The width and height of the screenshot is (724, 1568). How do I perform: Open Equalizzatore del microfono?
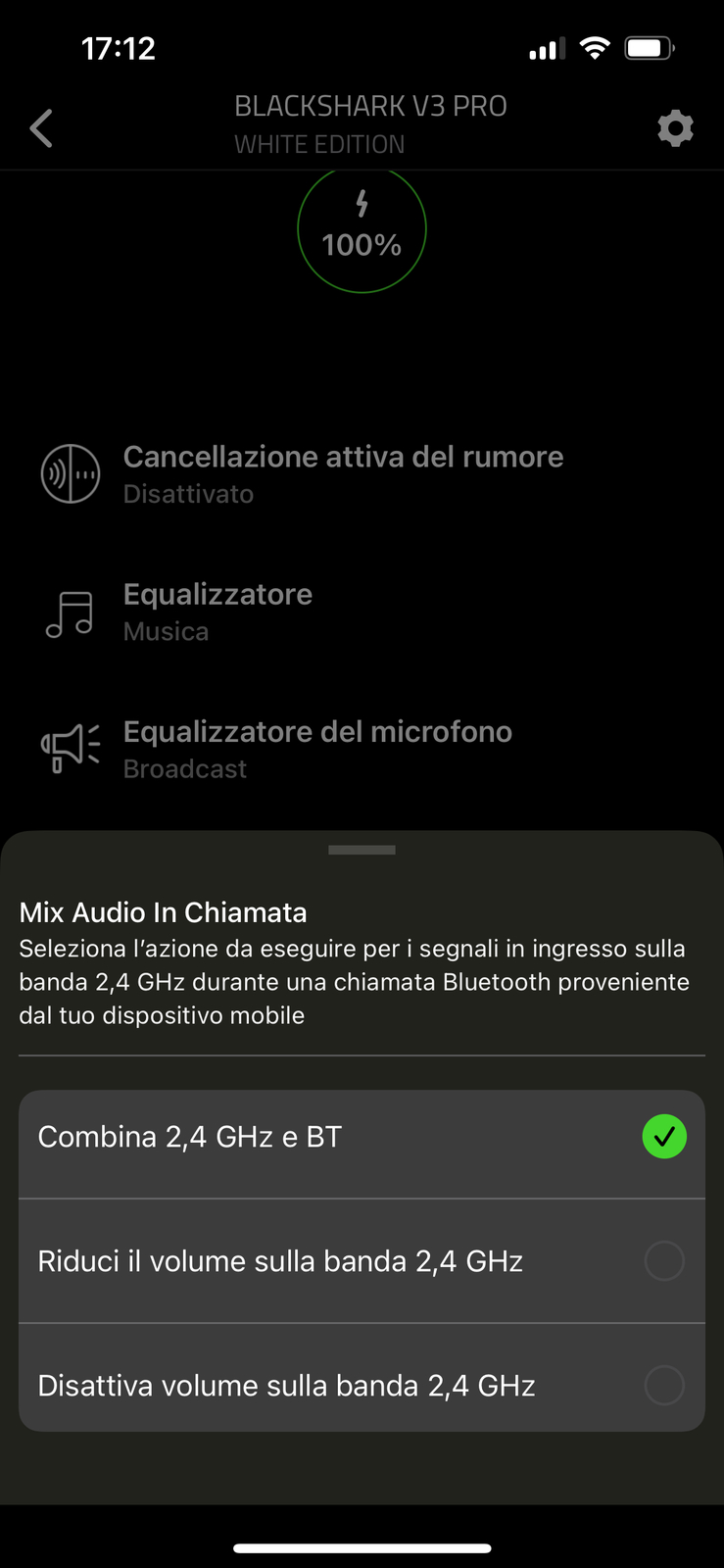(317, 750)
